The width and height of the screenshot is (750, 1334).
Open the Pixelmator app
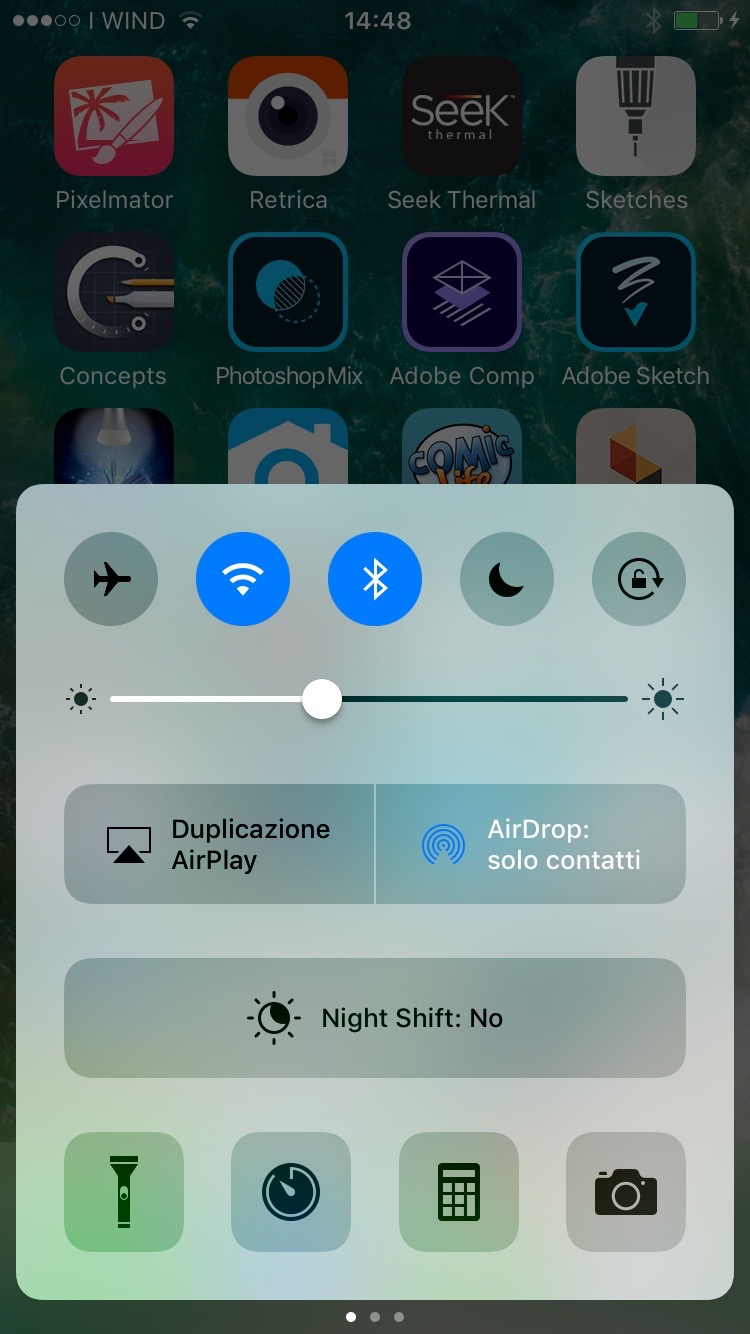tap(114, 116)
